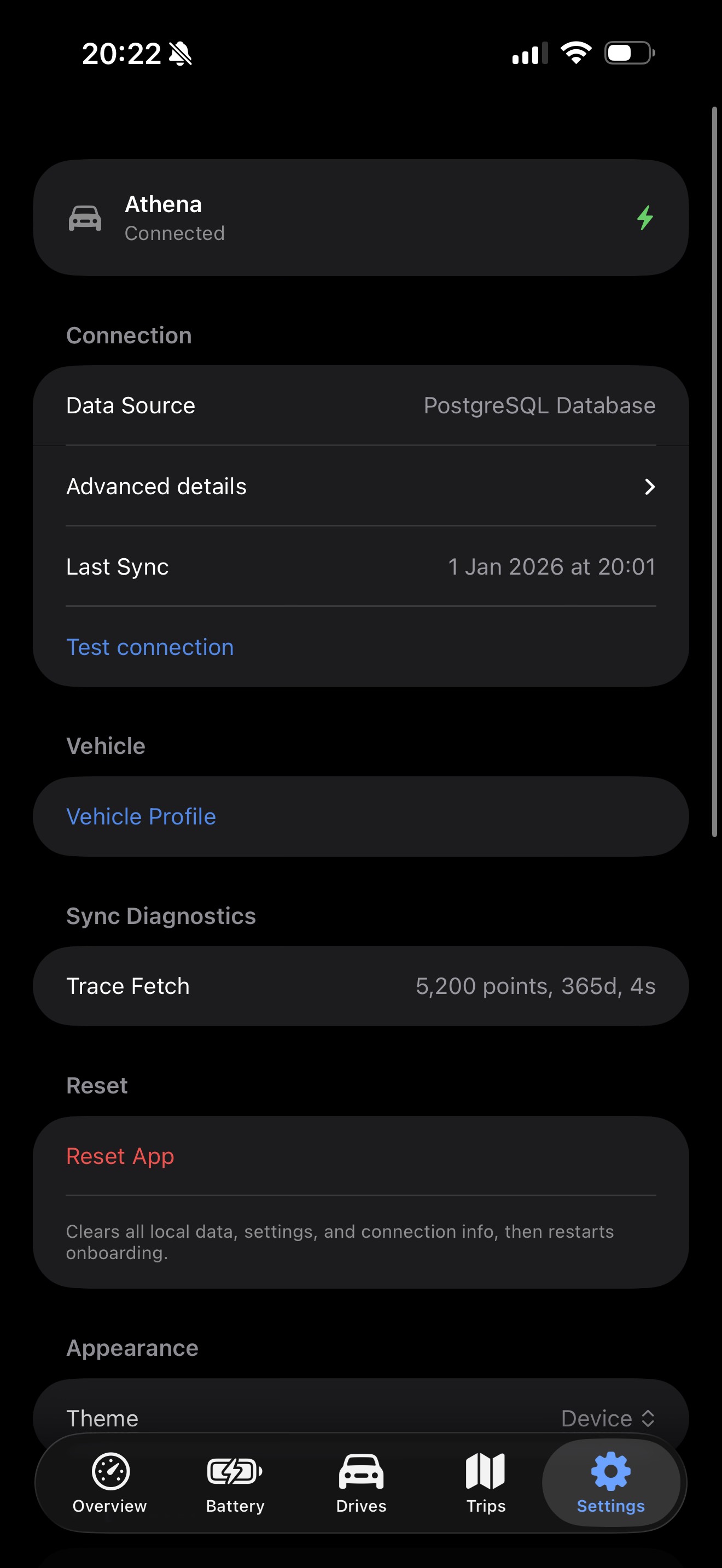Tap Reset App
The width and height of the screenshot is (722, 1568).
click(x=120, y=1155)
